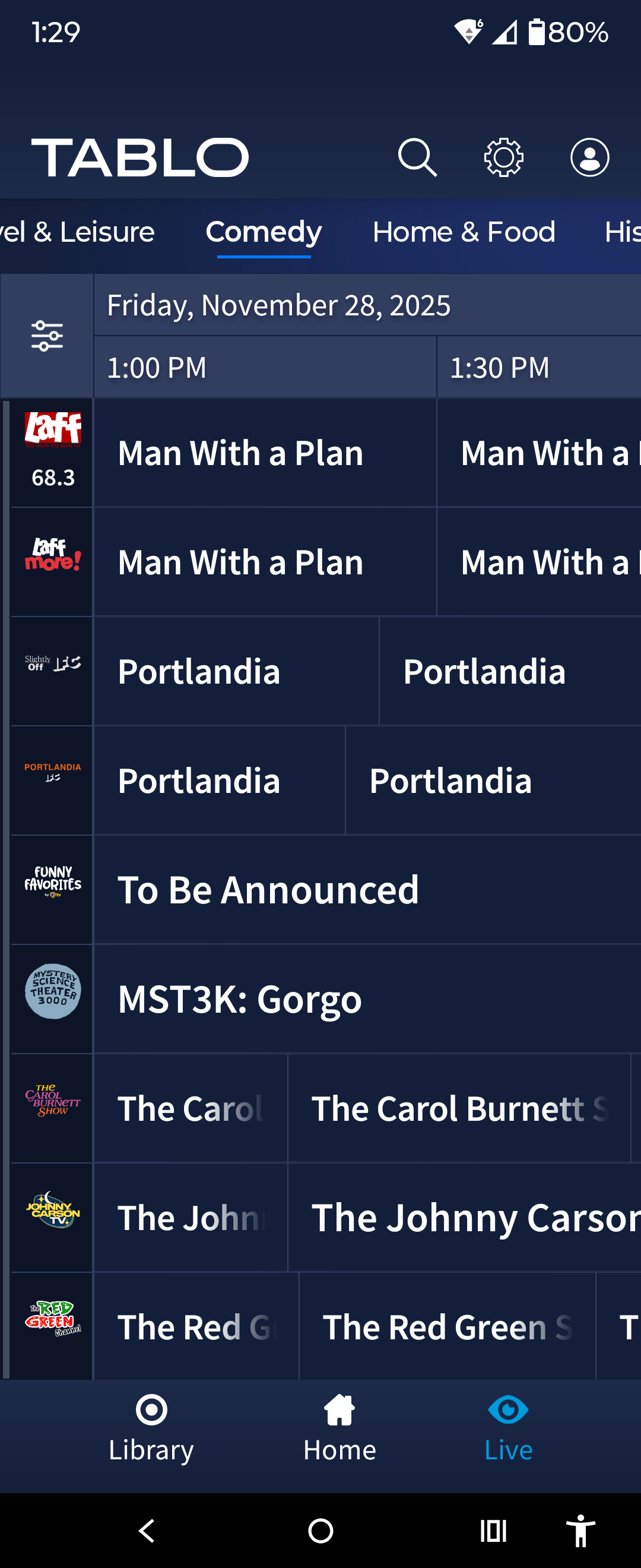
Task: Open the 1:30 PM Johnny Carson show
Action: click(464, 1218)
